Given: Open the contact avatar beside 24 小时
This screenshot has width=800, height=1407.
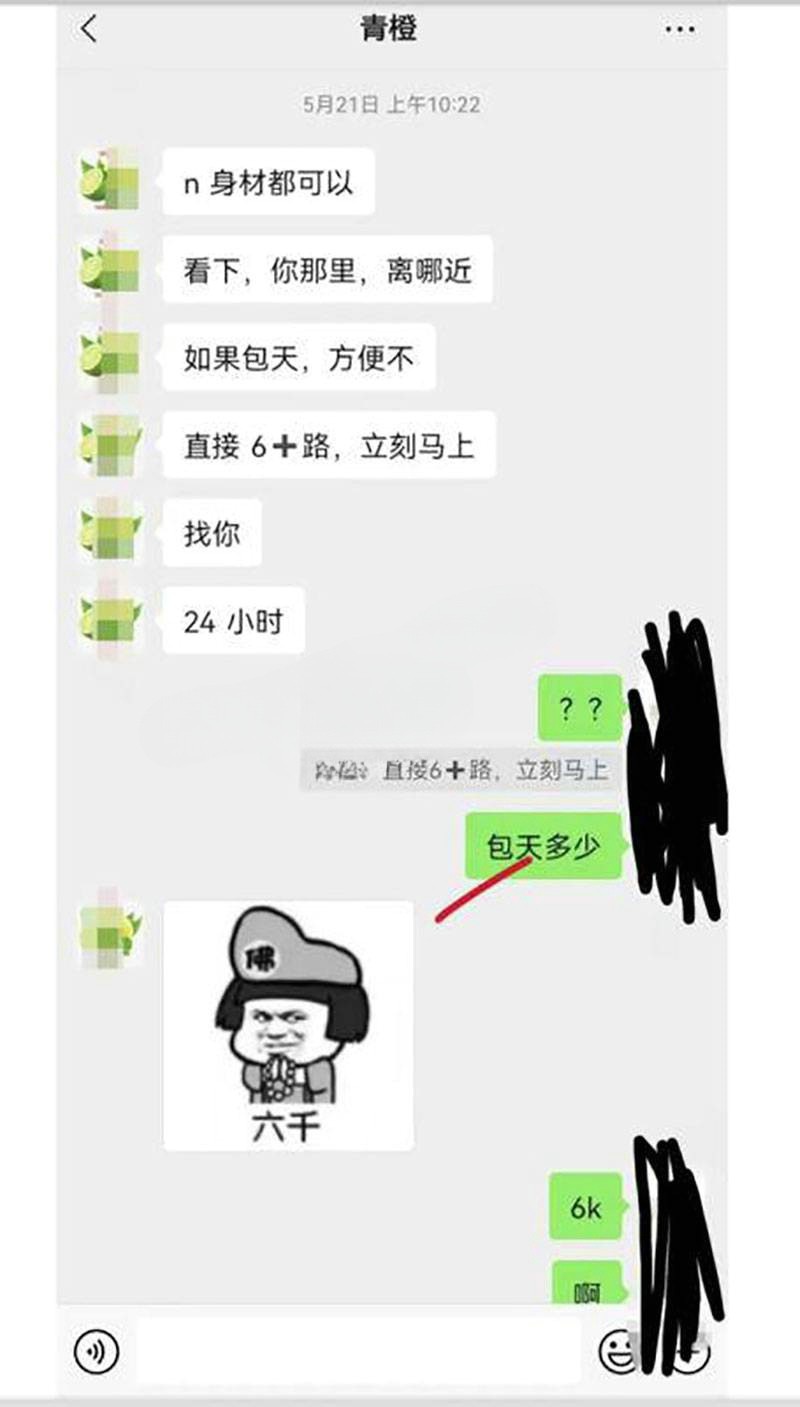Looking at the screenshot, I should tap(111, 622).
